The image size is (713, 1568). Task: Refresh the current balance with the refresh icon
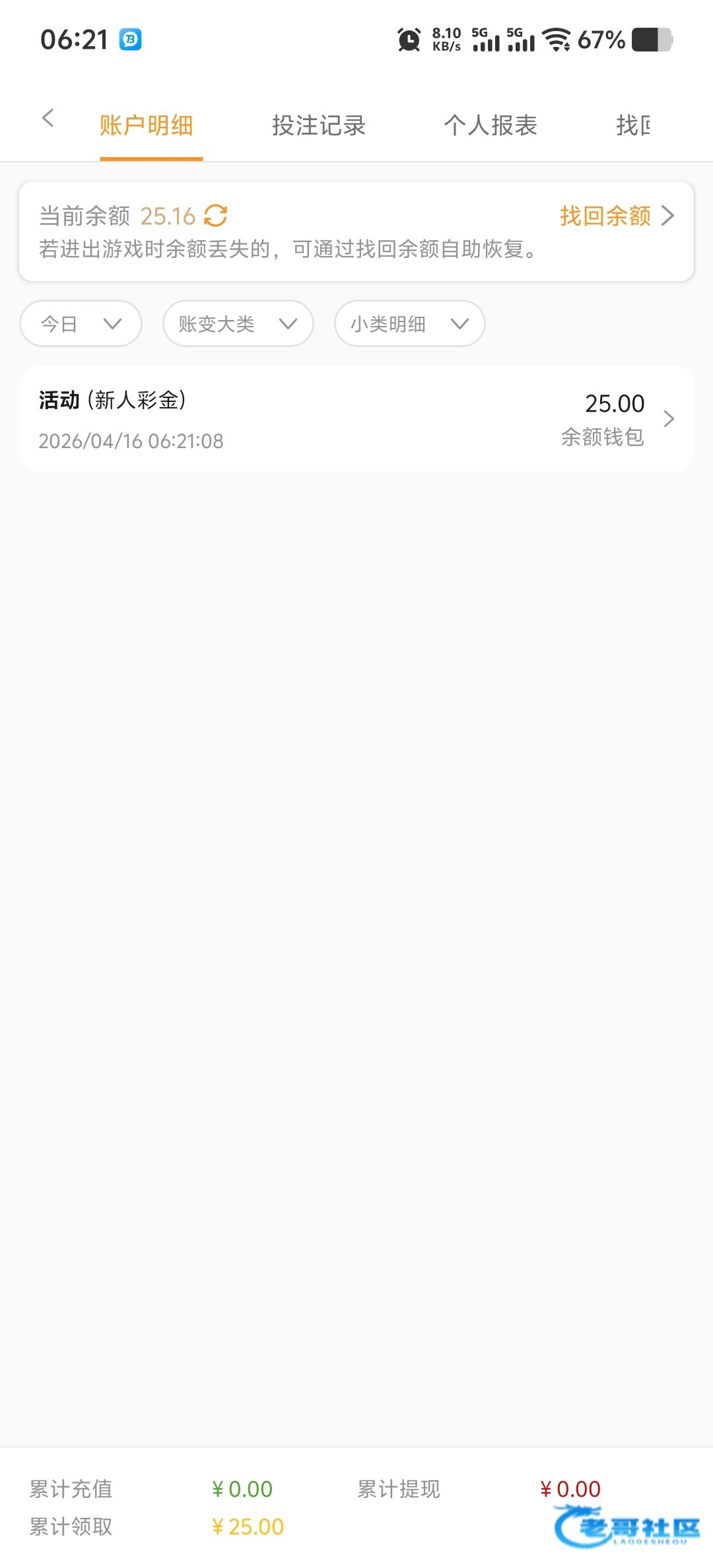pyautogui.click(x=216, y=216)
